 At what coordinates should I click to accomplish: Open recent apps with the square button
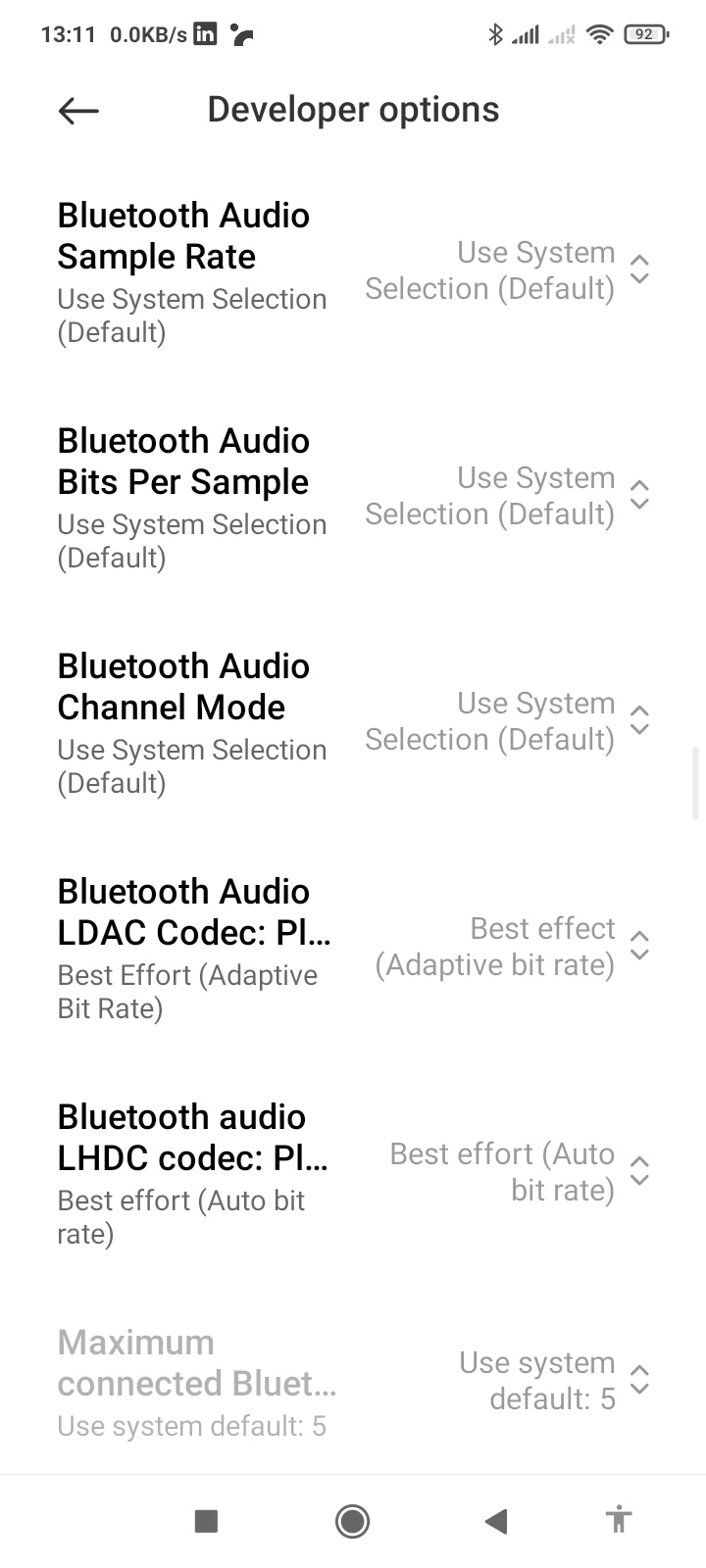tap(206, 1521)
